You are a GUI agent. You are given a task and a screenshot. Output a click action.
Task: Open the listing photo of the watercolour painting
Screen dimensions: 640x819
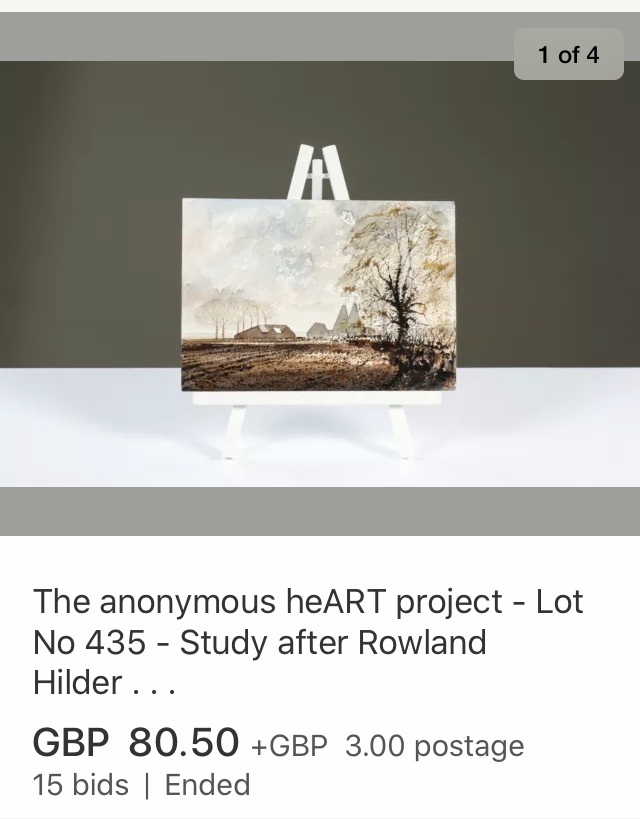click(319, 295)
